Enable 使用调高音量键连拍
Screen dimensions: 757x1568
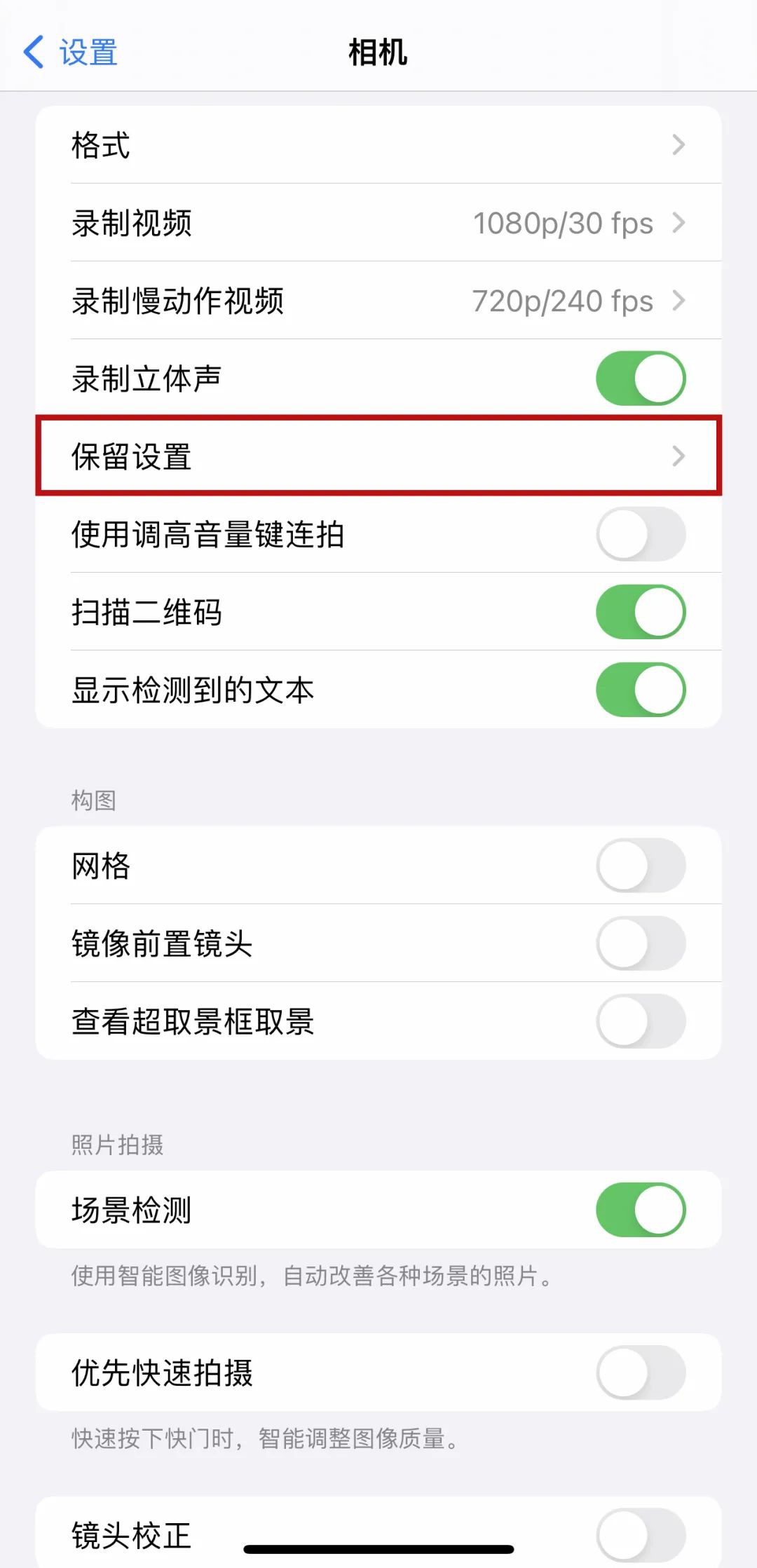coord(641,534)
